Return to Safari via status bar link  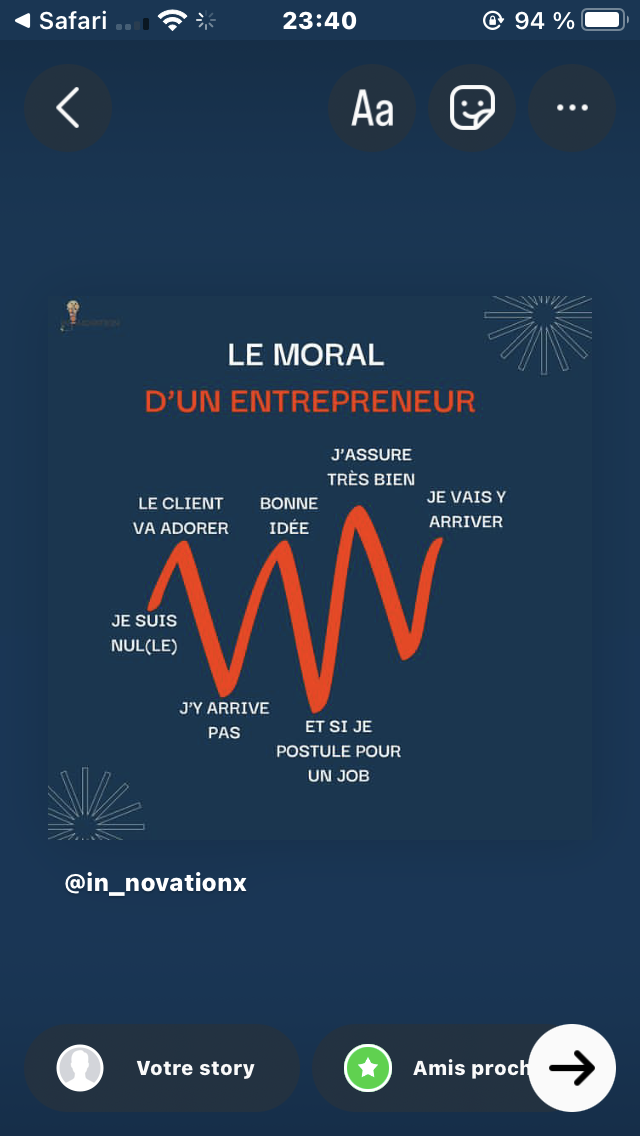tap(62, 20)
